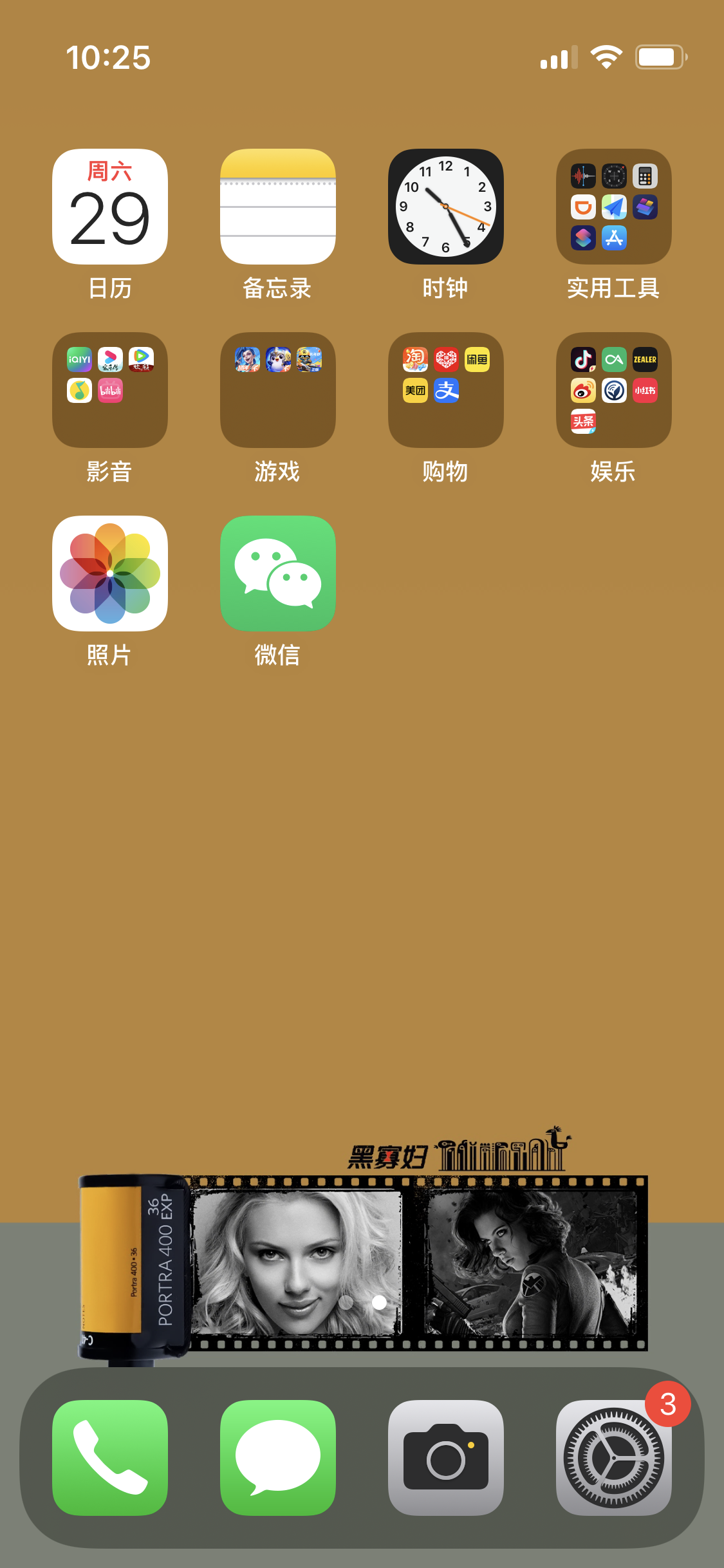Open the 实用工具 folder
Image resolution: width=724 pixels, height=1568 pixels.
coord(614,207)
